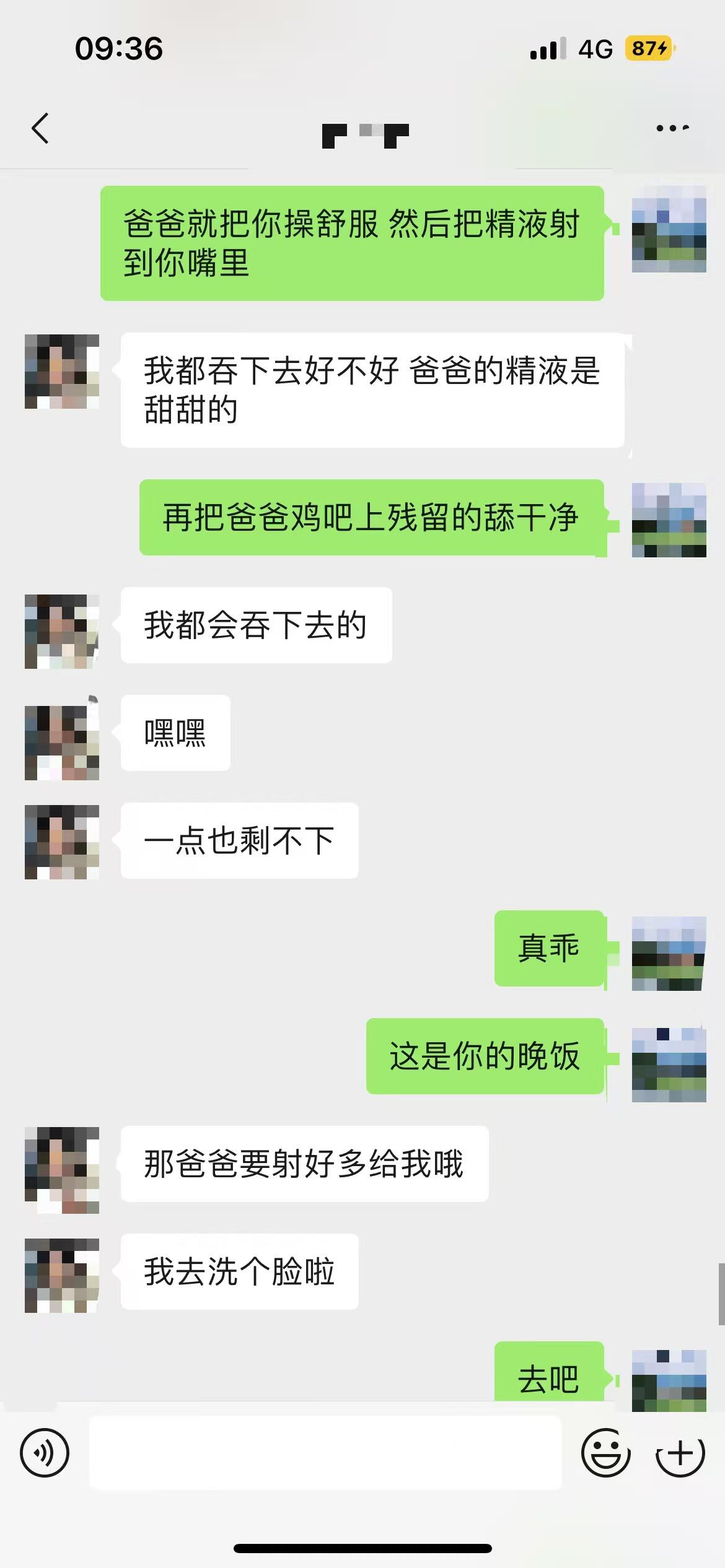Image resolution: width=725 pixels, height=1568 pixels.
Task: Open own avatar next to 真乖 message
Action: 669,953
